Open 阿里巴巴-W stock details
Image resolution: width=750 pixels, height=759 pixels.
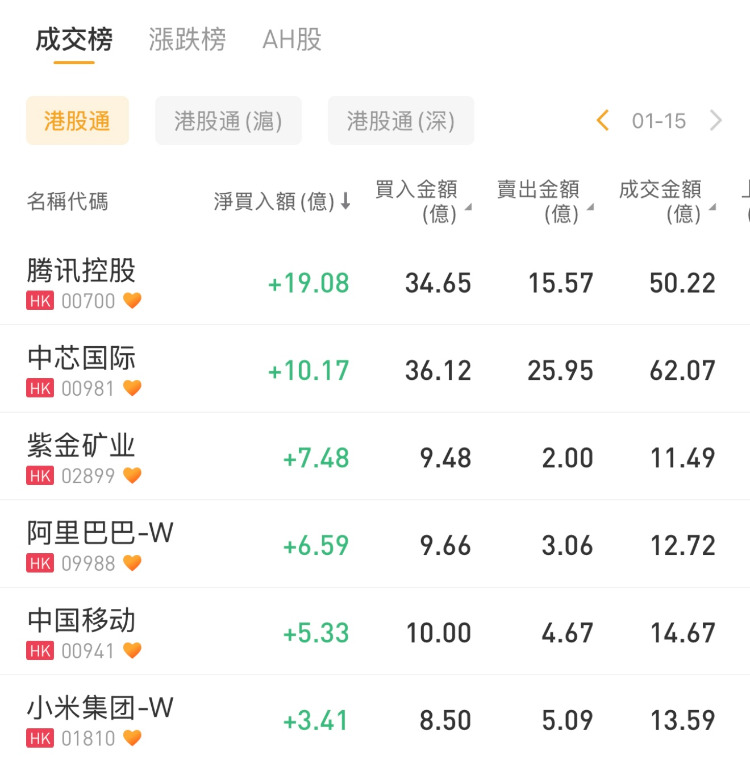click(100, 545)
